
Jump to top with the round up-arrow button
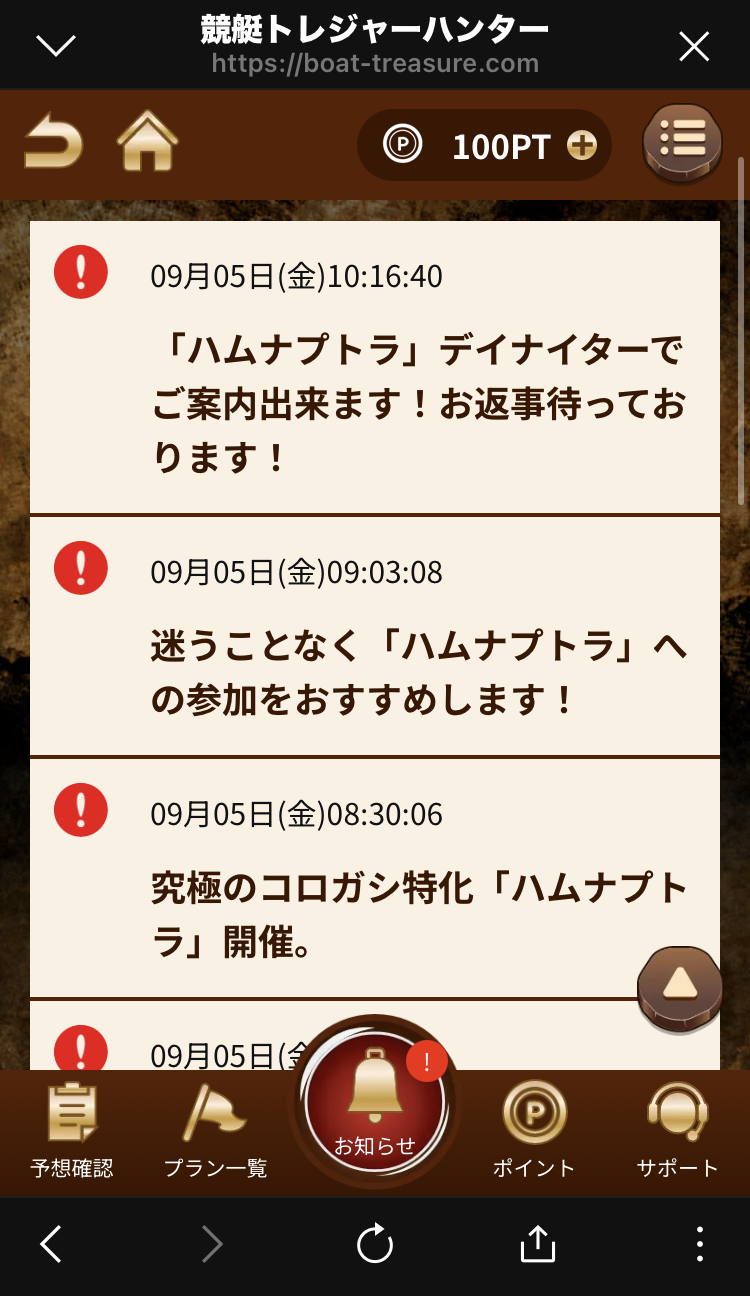680,988
